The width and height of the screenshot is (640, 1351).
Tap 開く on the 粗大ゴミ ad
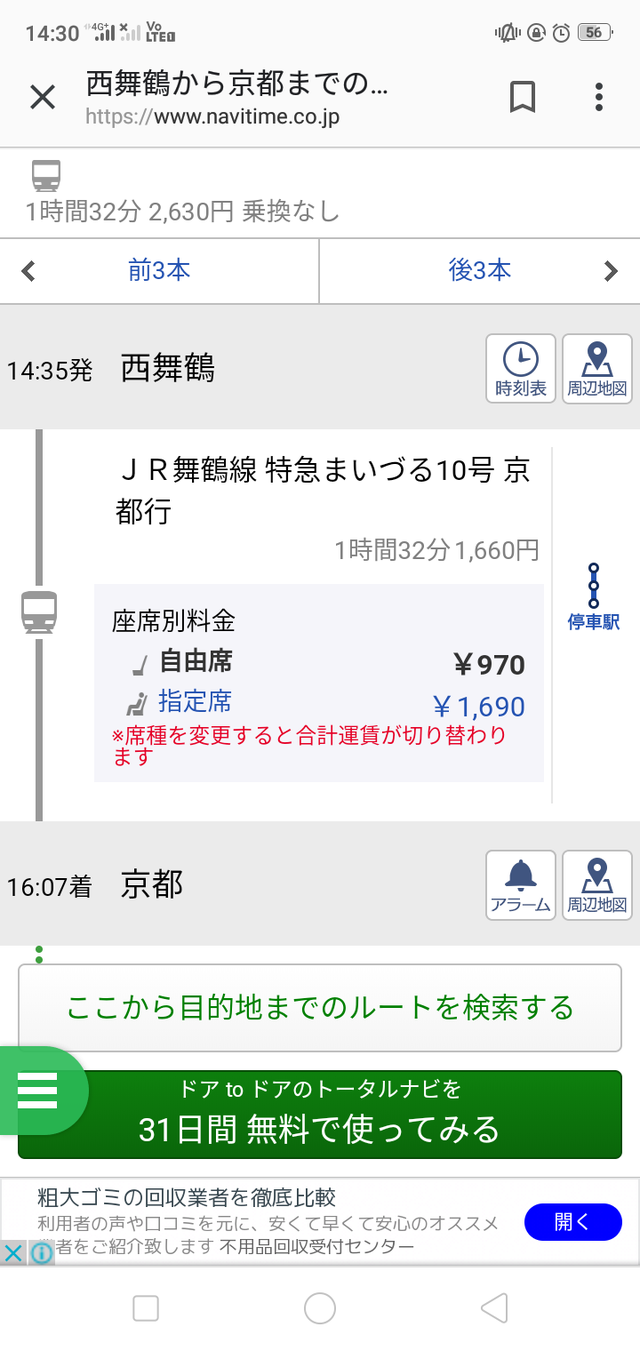point(573,1221)
